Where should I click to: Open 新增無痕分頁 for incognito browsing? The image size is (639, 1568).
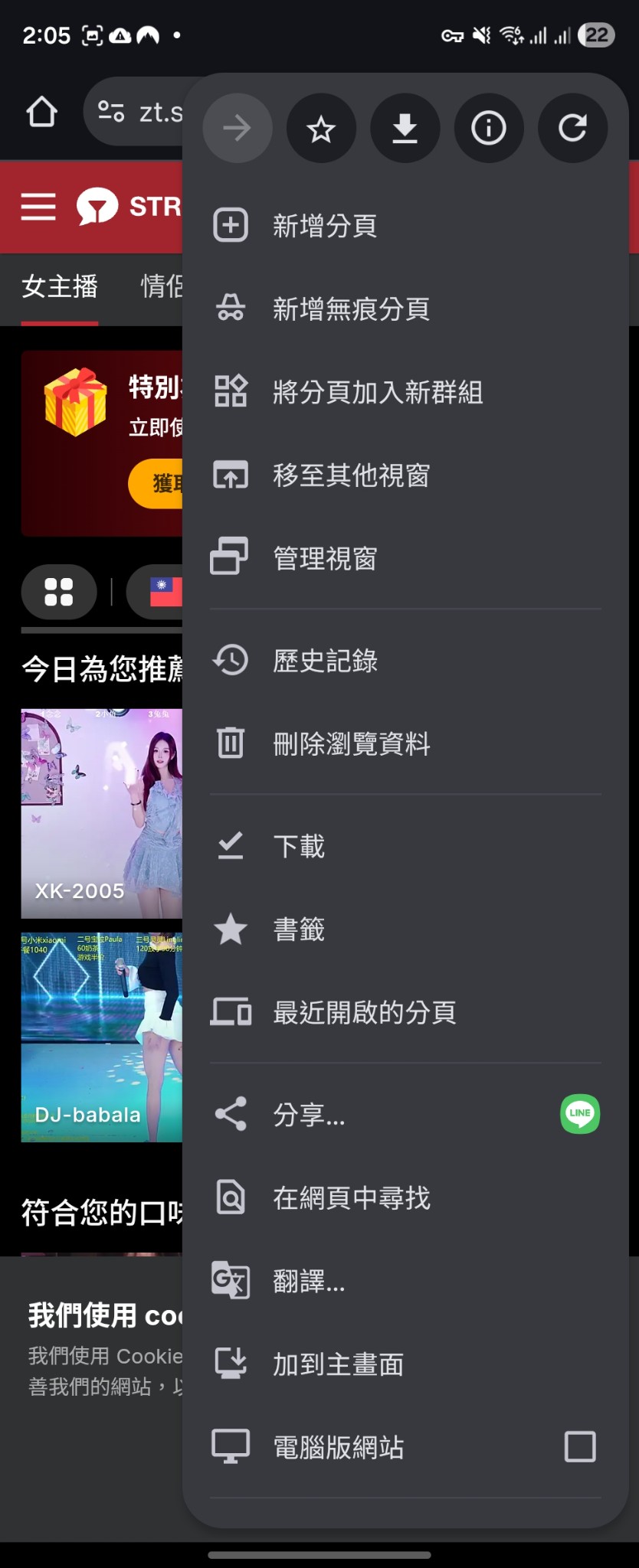[x=350, y=309]
